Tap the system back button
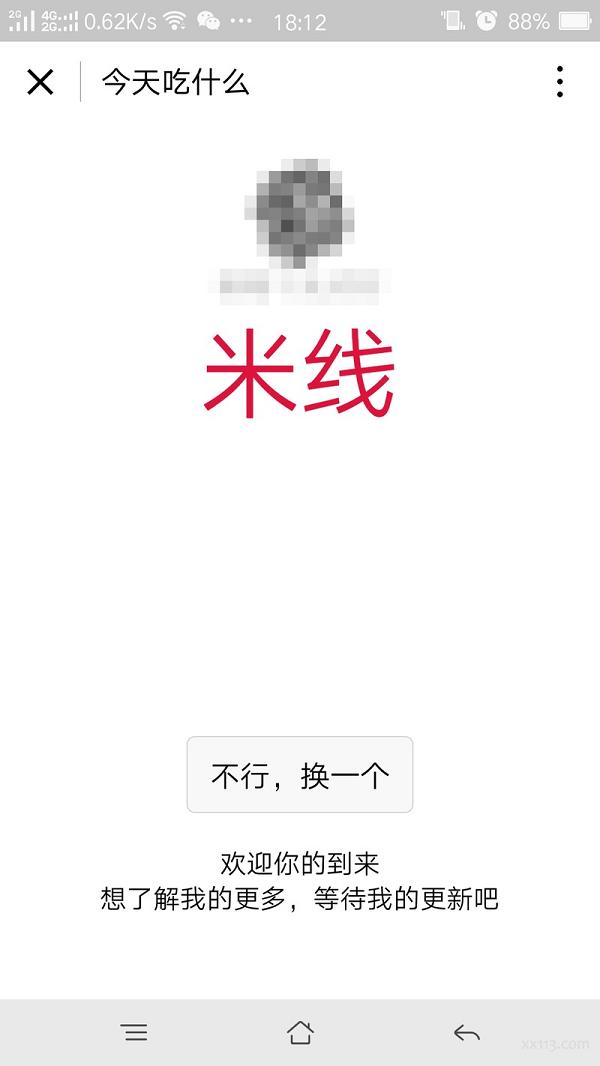 point(466,1033)
